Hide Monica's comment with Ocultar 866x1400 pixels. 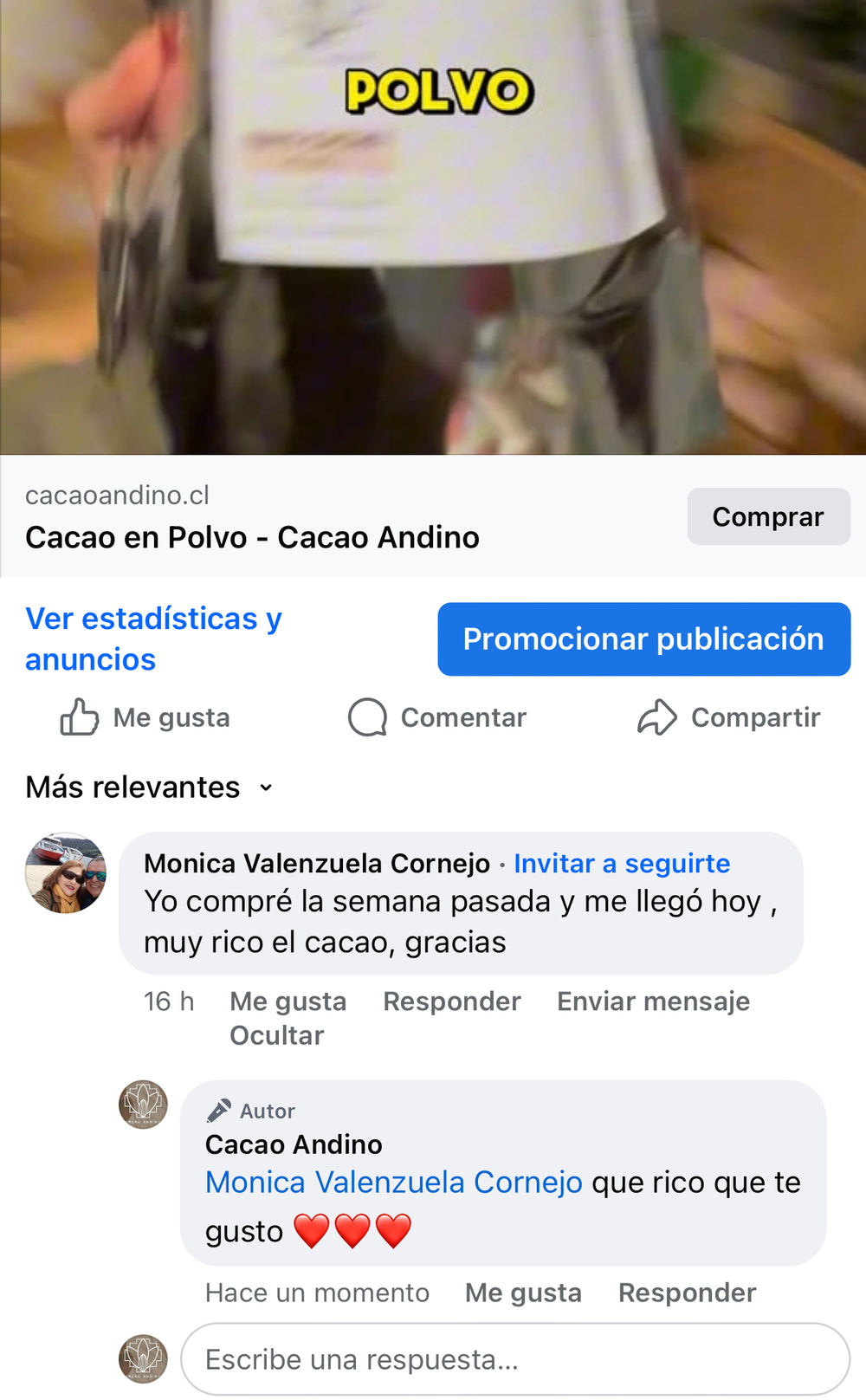tap(276, 1035)
